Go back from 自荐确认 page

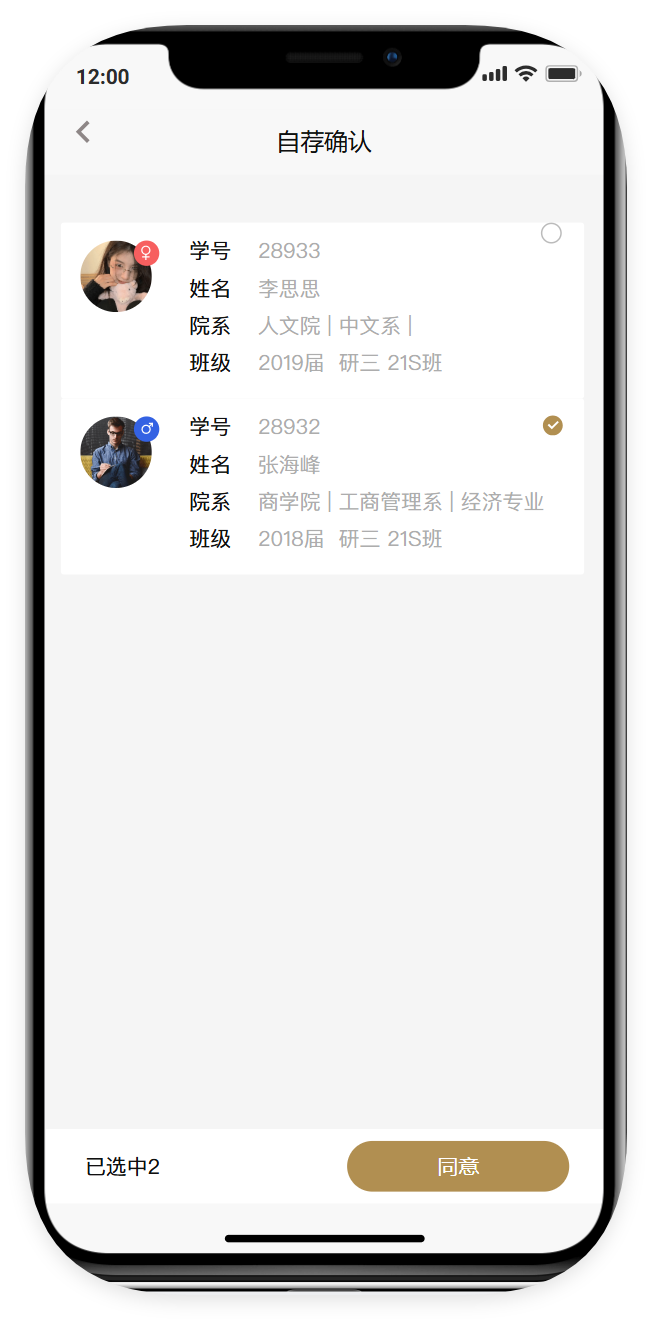(x=83, y=132)
